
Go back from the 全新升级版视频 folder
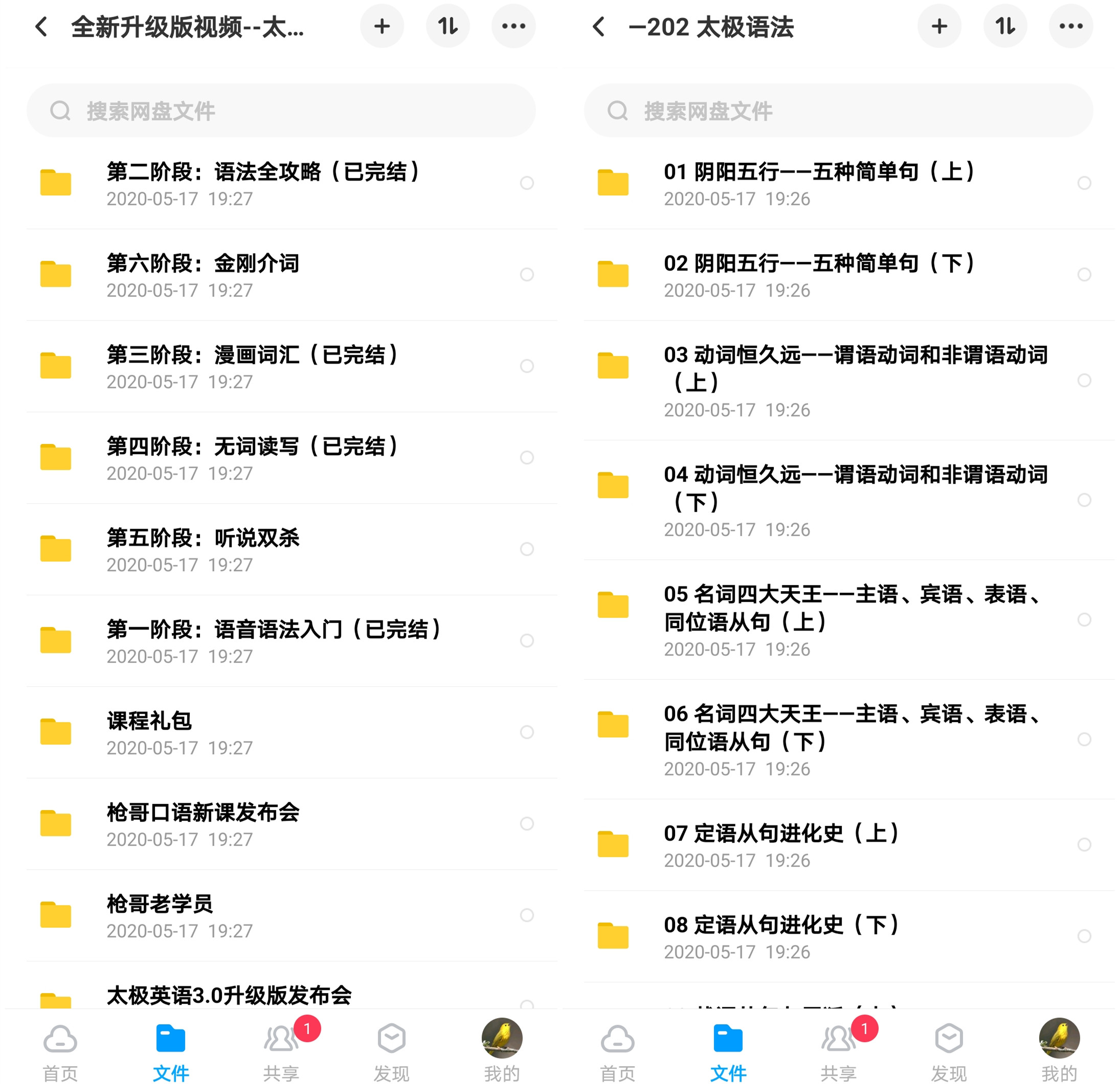point(41,26)
